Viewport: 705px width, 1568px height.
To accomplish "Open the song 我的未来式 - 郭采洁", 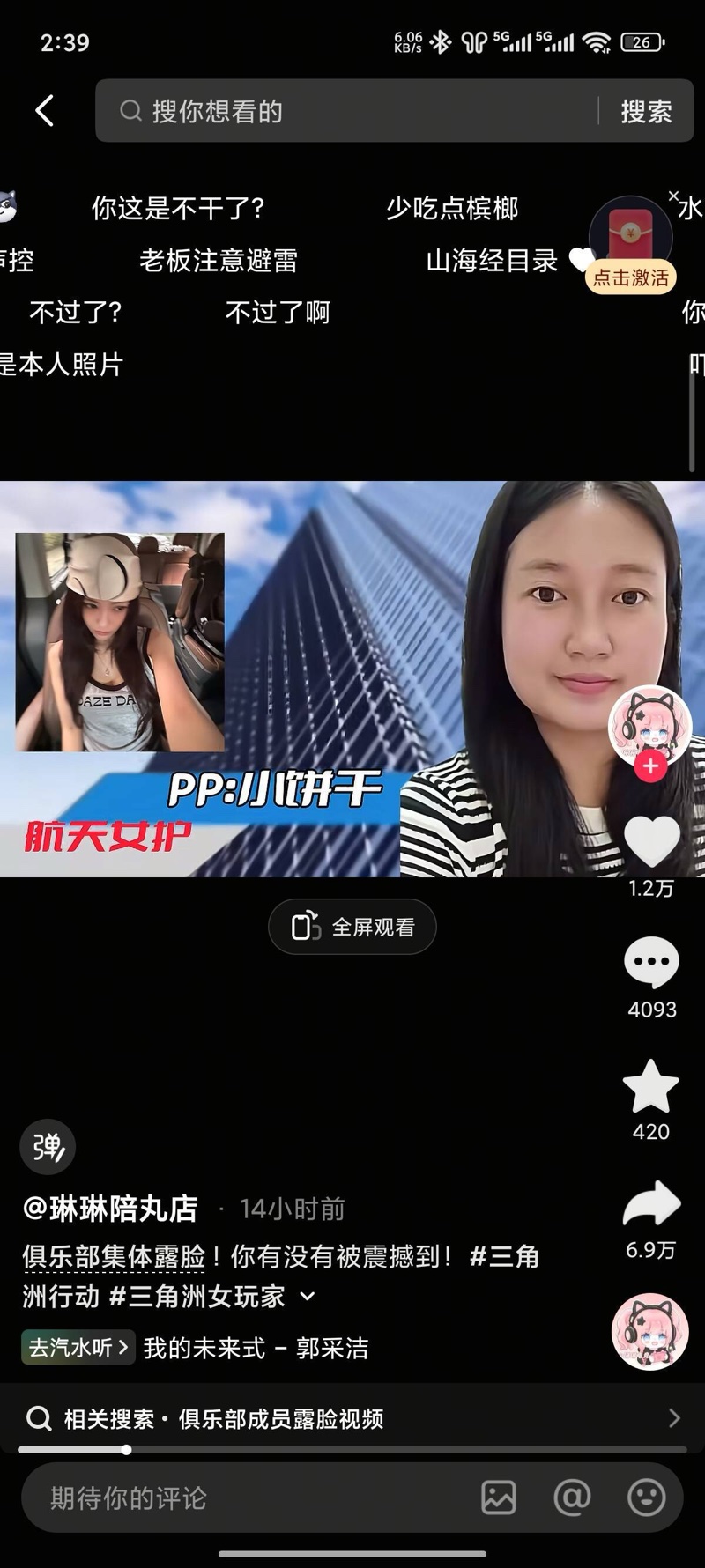I will (256, 1348).
